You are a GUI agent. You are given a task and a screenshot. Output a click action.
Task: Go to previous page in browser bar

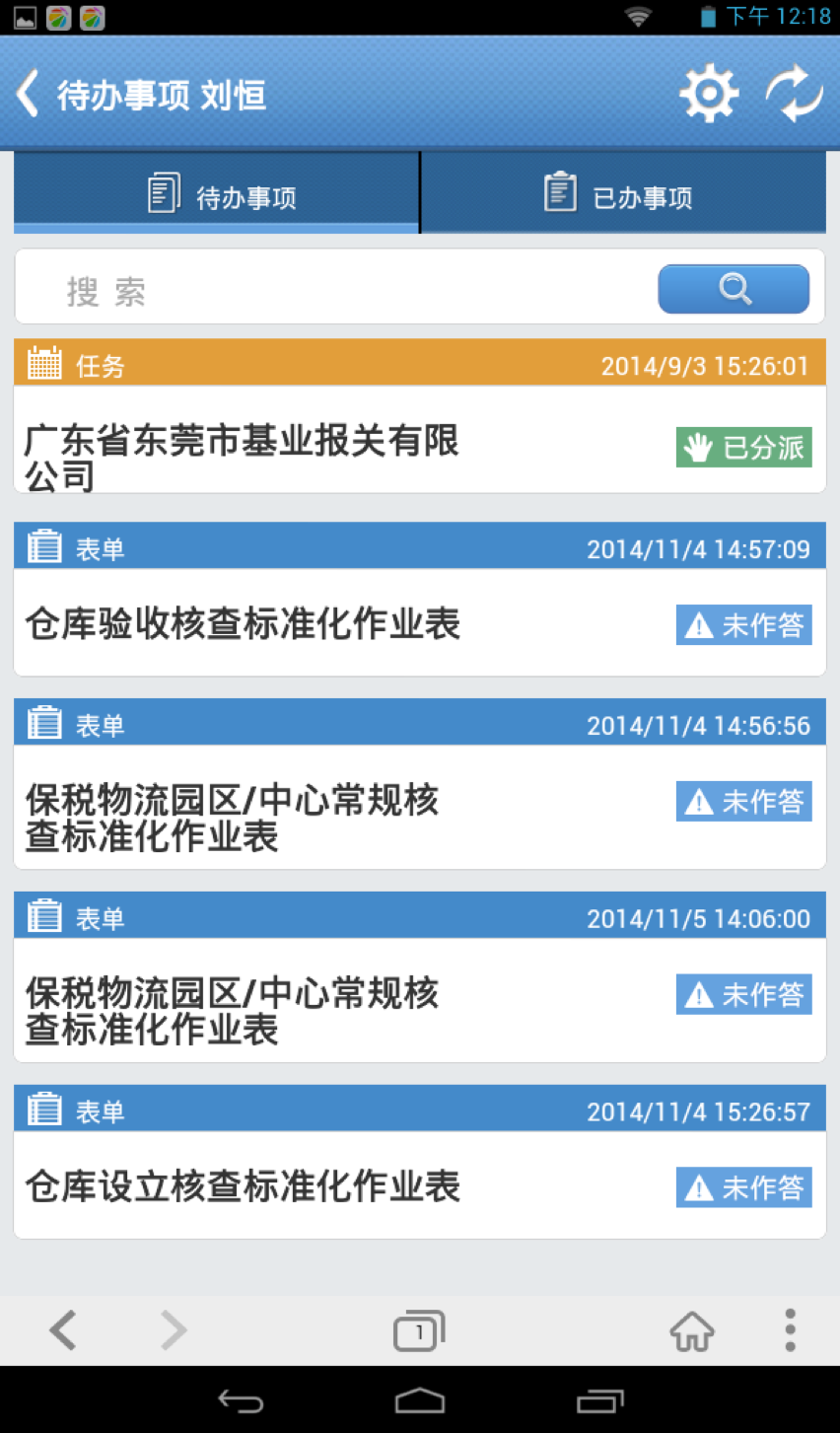tap(63, 1330)
